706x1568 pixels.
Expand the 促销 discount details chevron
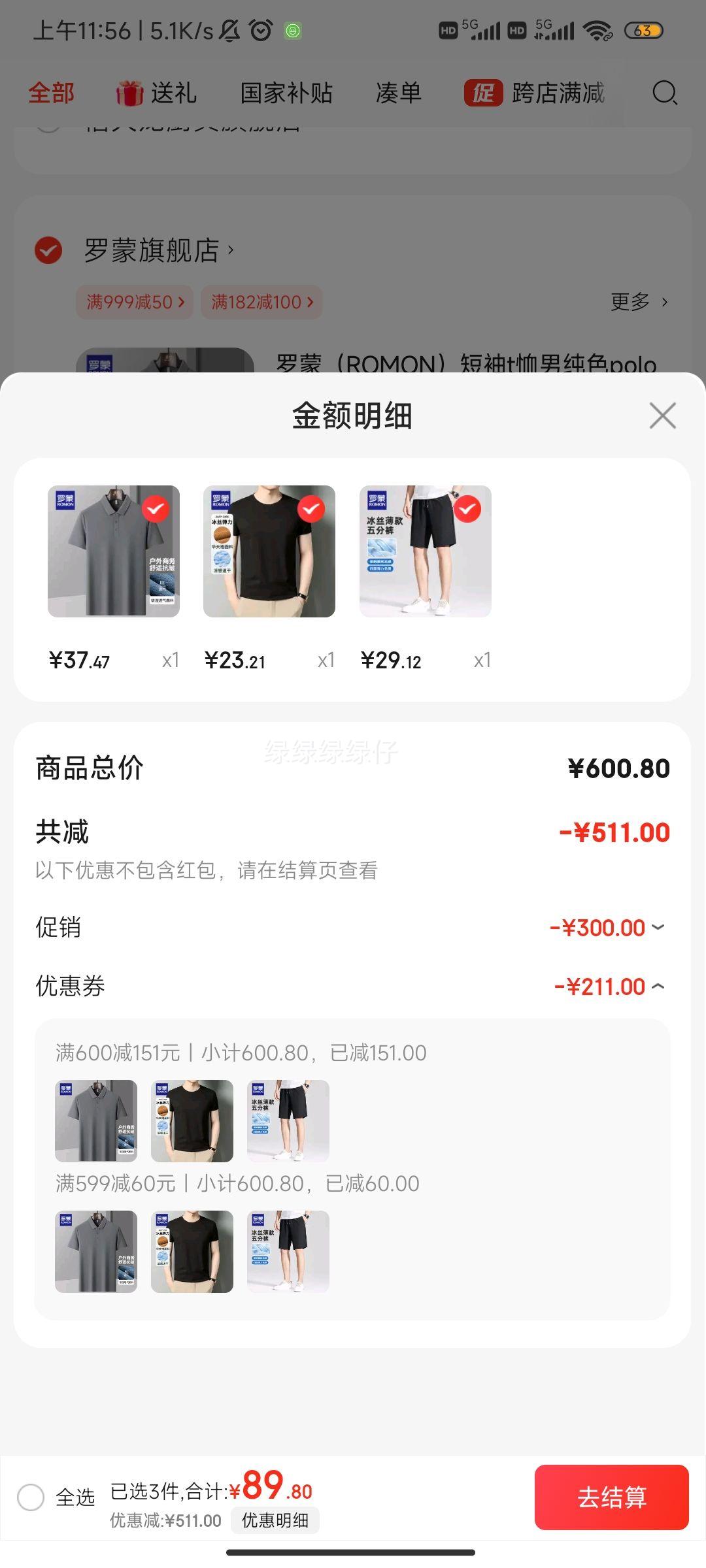[x=658, y=927]
